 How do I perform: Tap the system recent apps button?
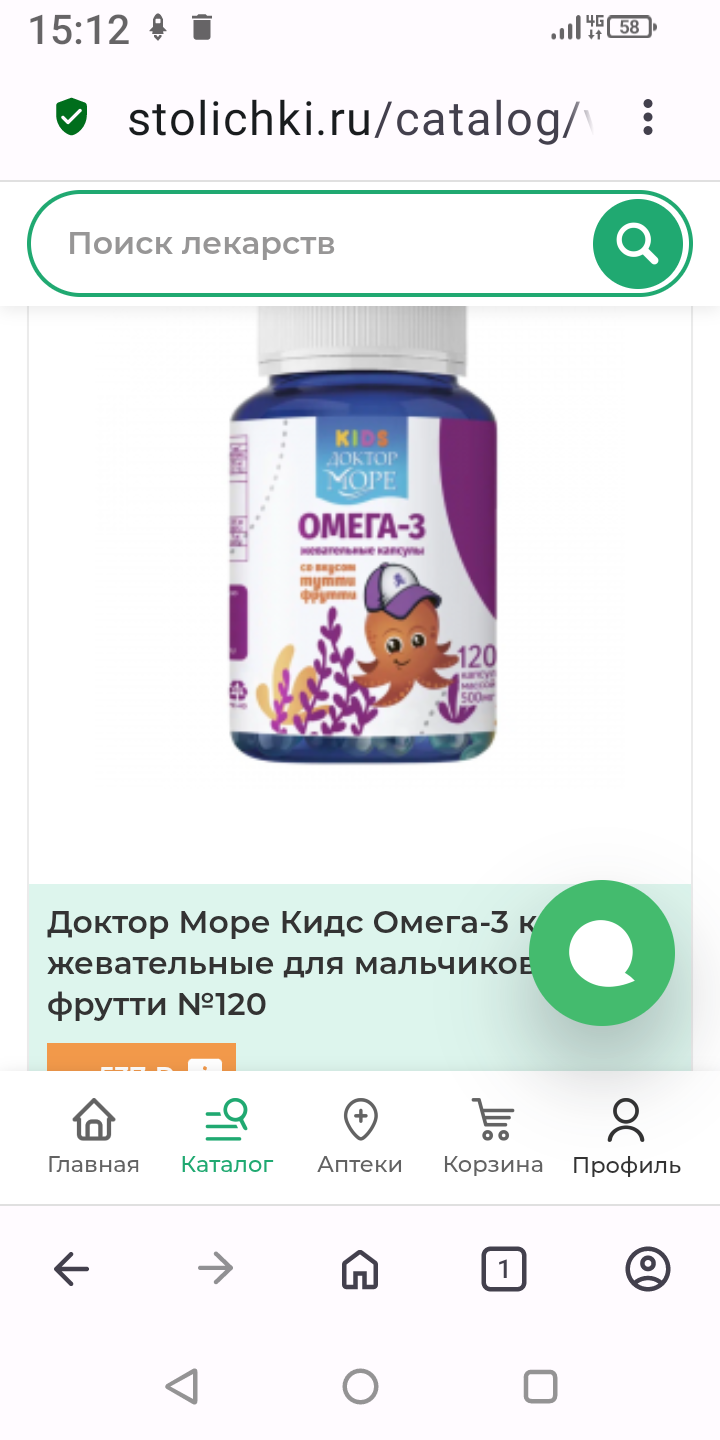[540, 1387]
